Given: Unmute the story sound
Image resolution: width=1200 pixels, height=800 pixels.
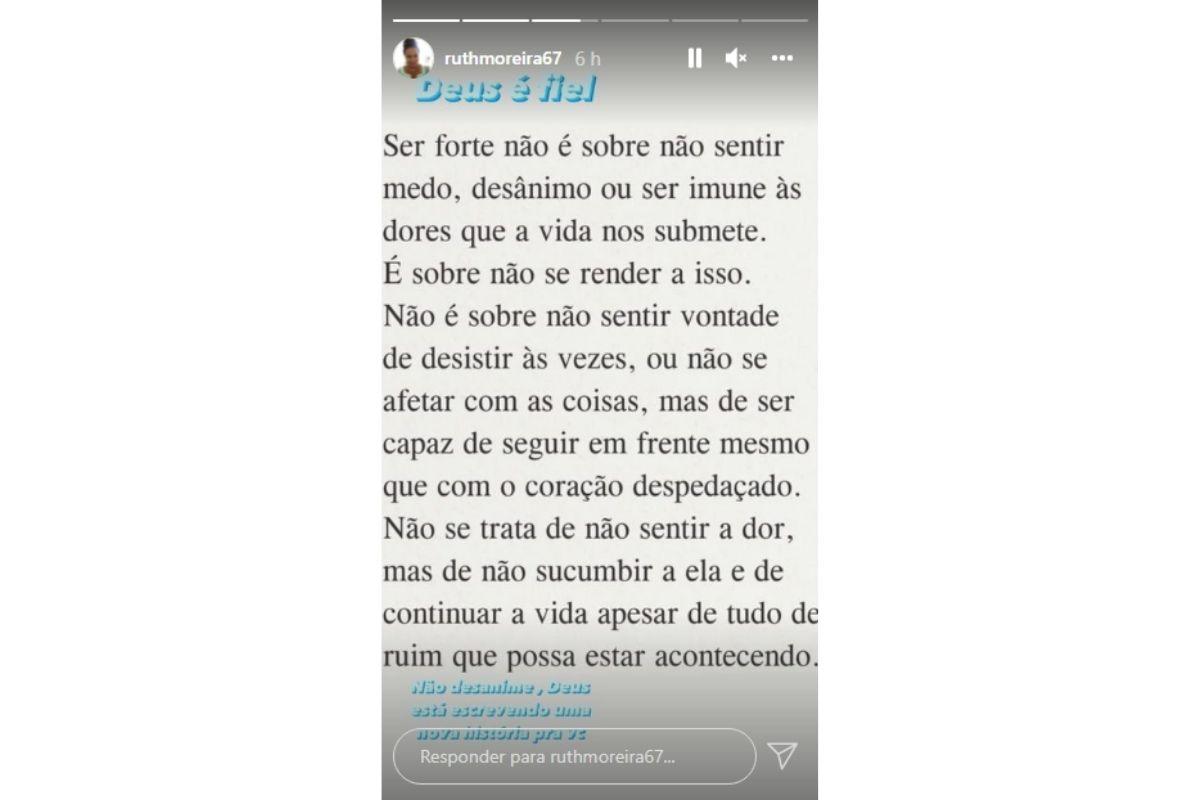Looking at the screenshot, I should [736, 59].
